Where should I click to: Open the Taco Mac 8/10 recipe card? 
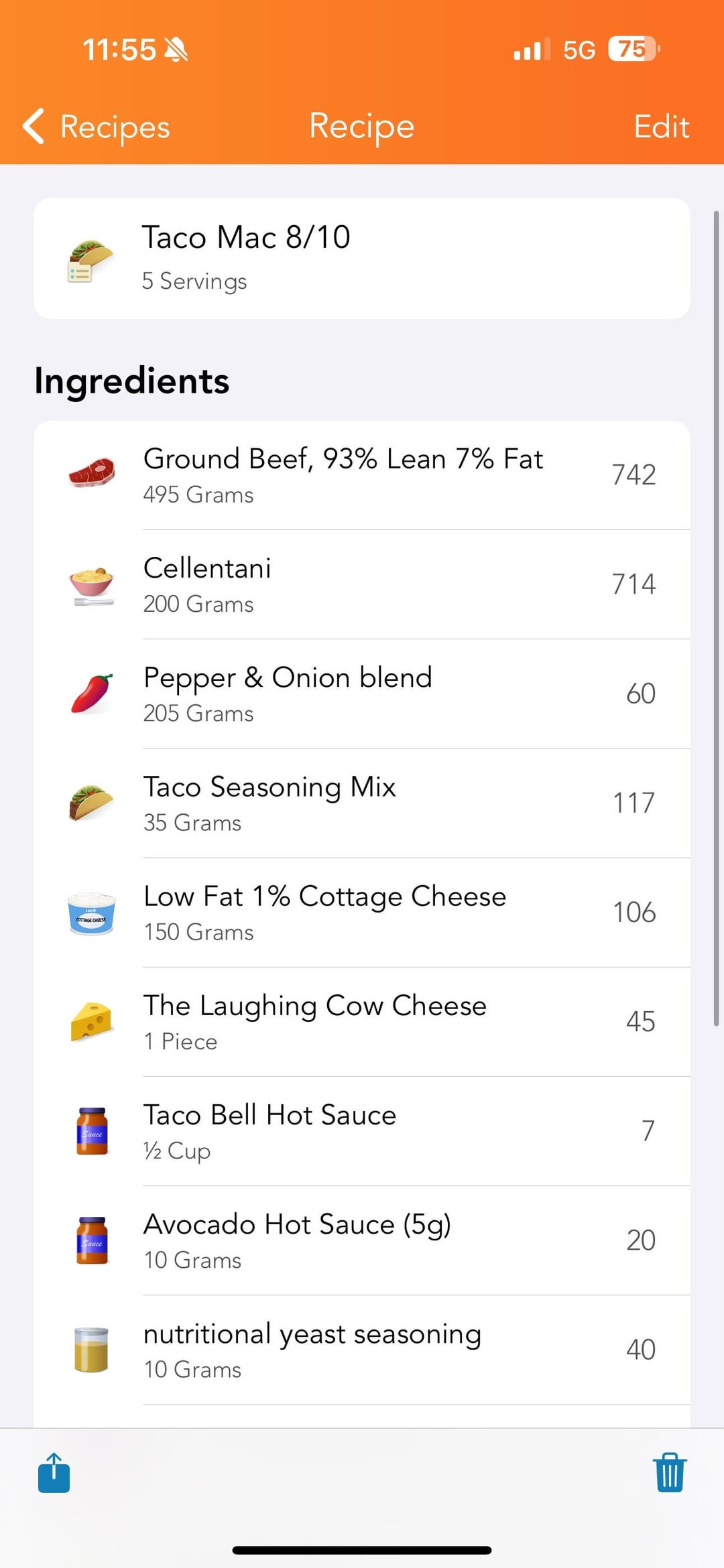tap(362, 258)
